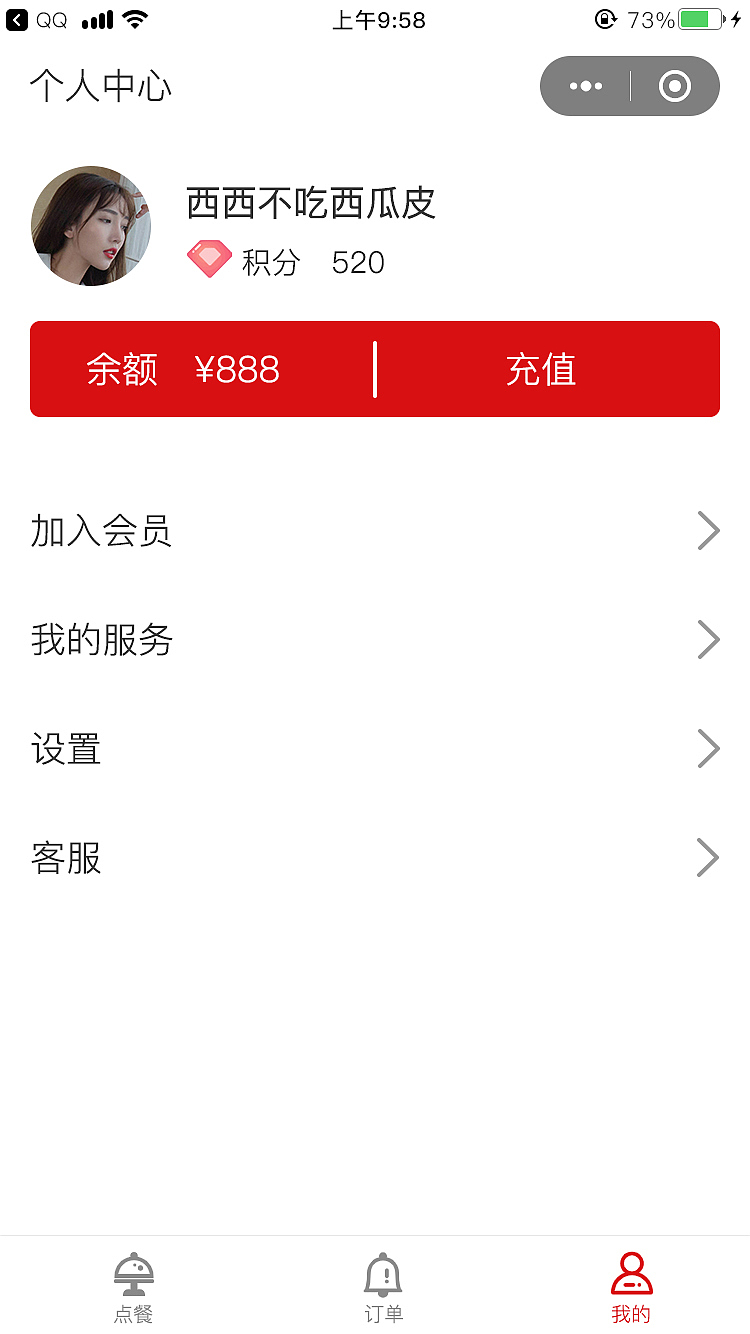Screen dimensions: 750x1334
Task: Click the nickname 西西不吃西瓜皮
Action: click(x=310, y=203)
